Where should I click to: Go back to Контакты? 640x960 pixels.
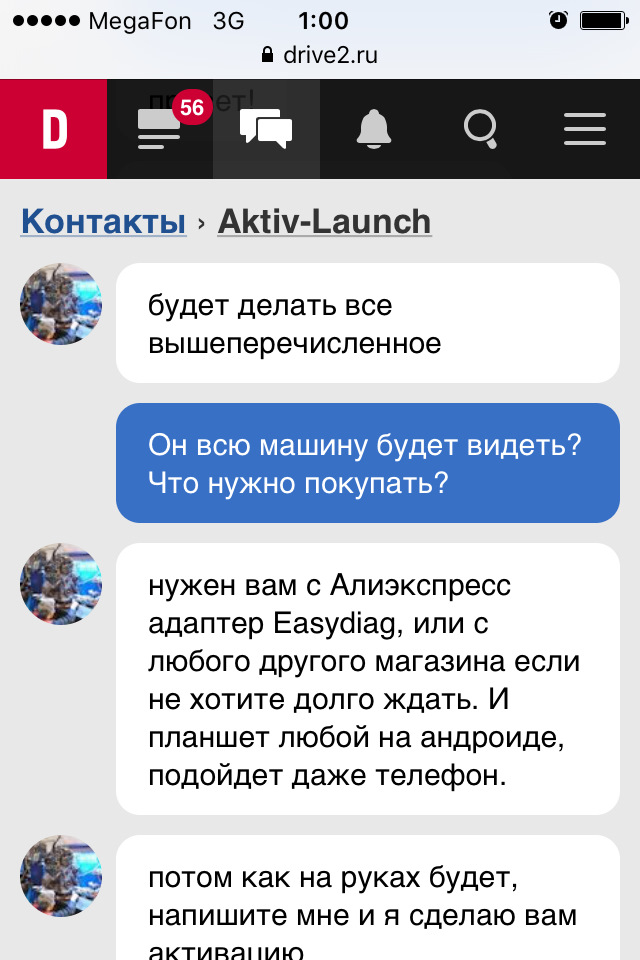pos(103,221)
